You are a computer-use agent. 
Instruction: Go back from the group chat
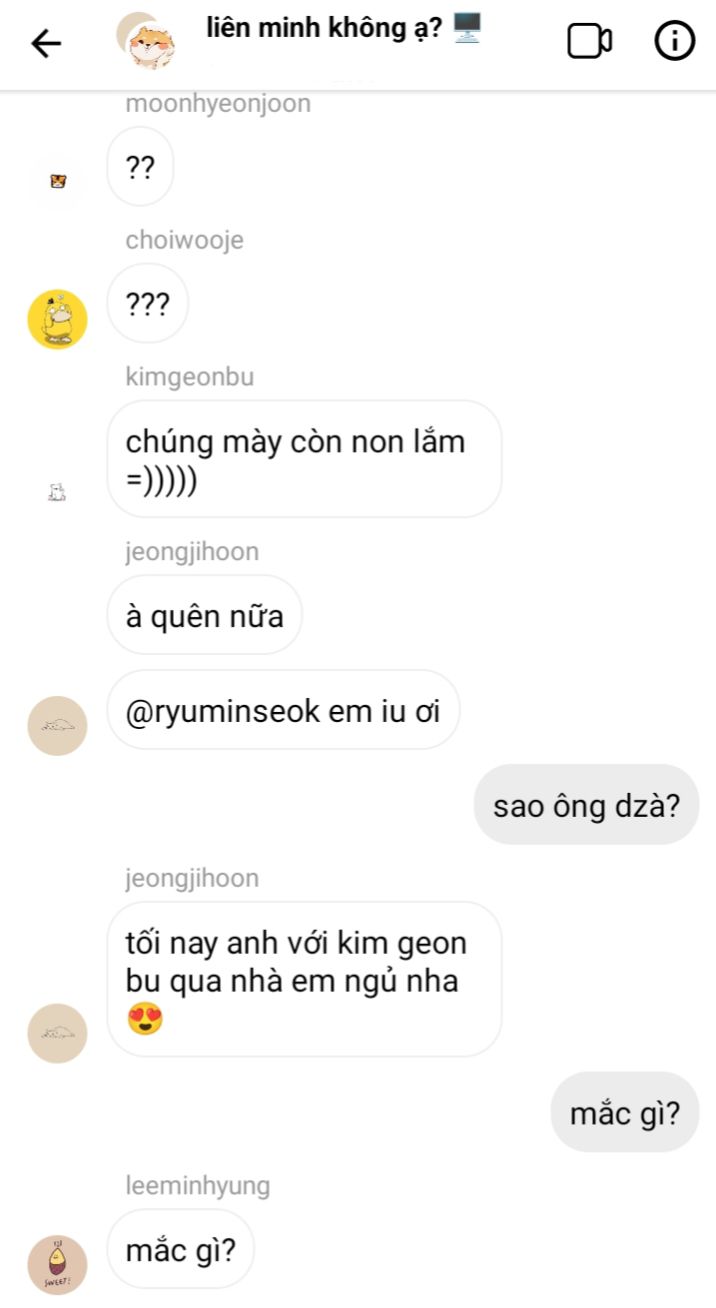(46, 43)
